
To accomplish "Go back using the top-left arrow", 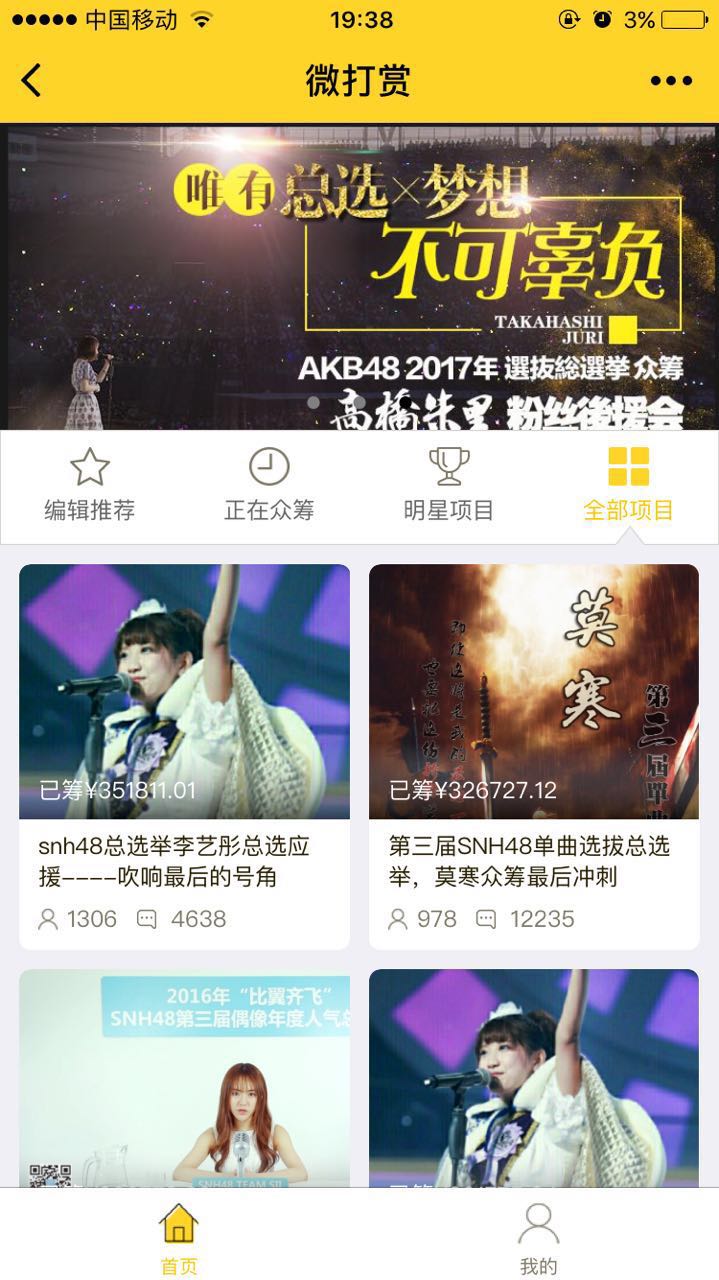I will 32,80.
